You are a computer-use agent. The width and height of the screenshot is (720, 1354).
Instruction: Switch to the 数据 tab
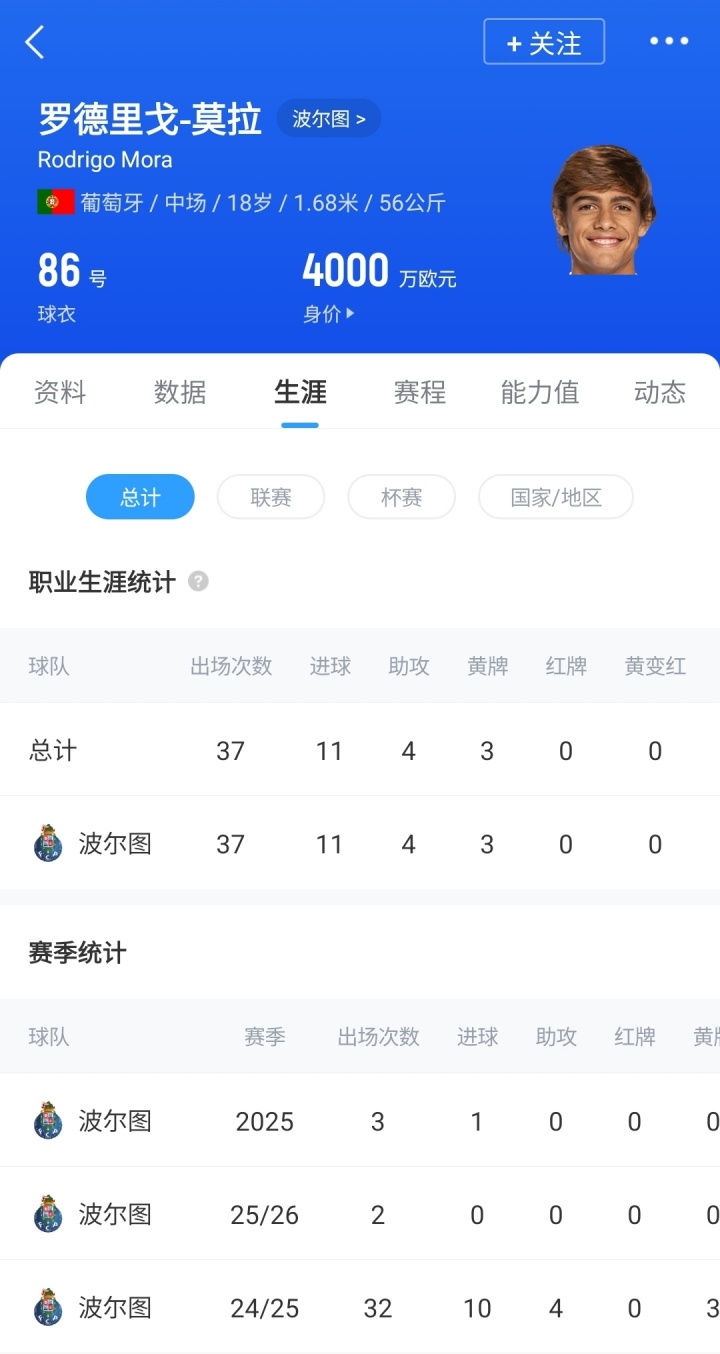coord(180,392)
